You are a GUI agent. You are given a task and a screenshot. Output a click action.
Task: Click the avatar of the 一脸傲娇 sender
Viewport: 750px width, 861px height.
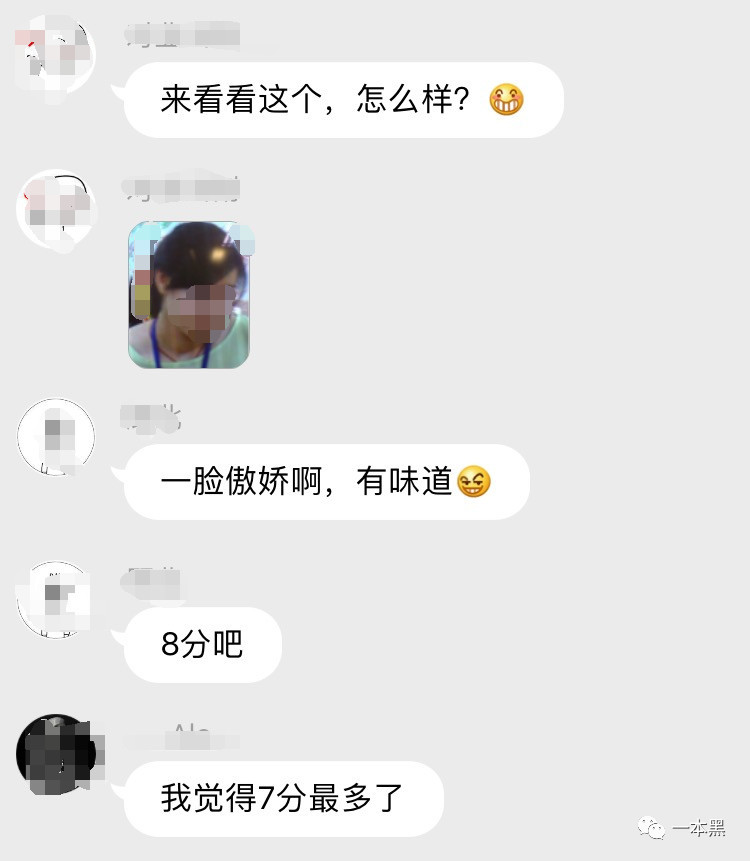coord(55,437)
